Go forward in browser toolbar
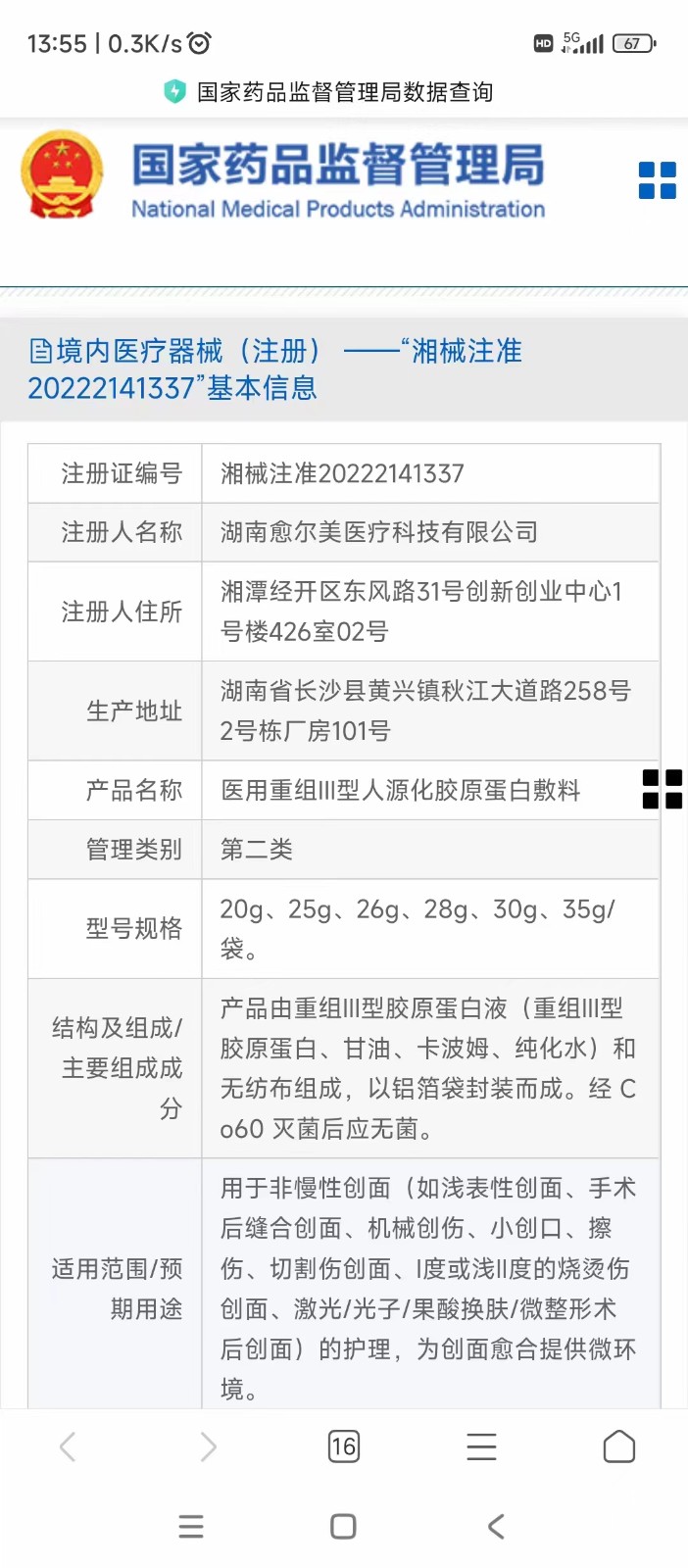Screen dimensions: 688x1568 click(208, 1446)
